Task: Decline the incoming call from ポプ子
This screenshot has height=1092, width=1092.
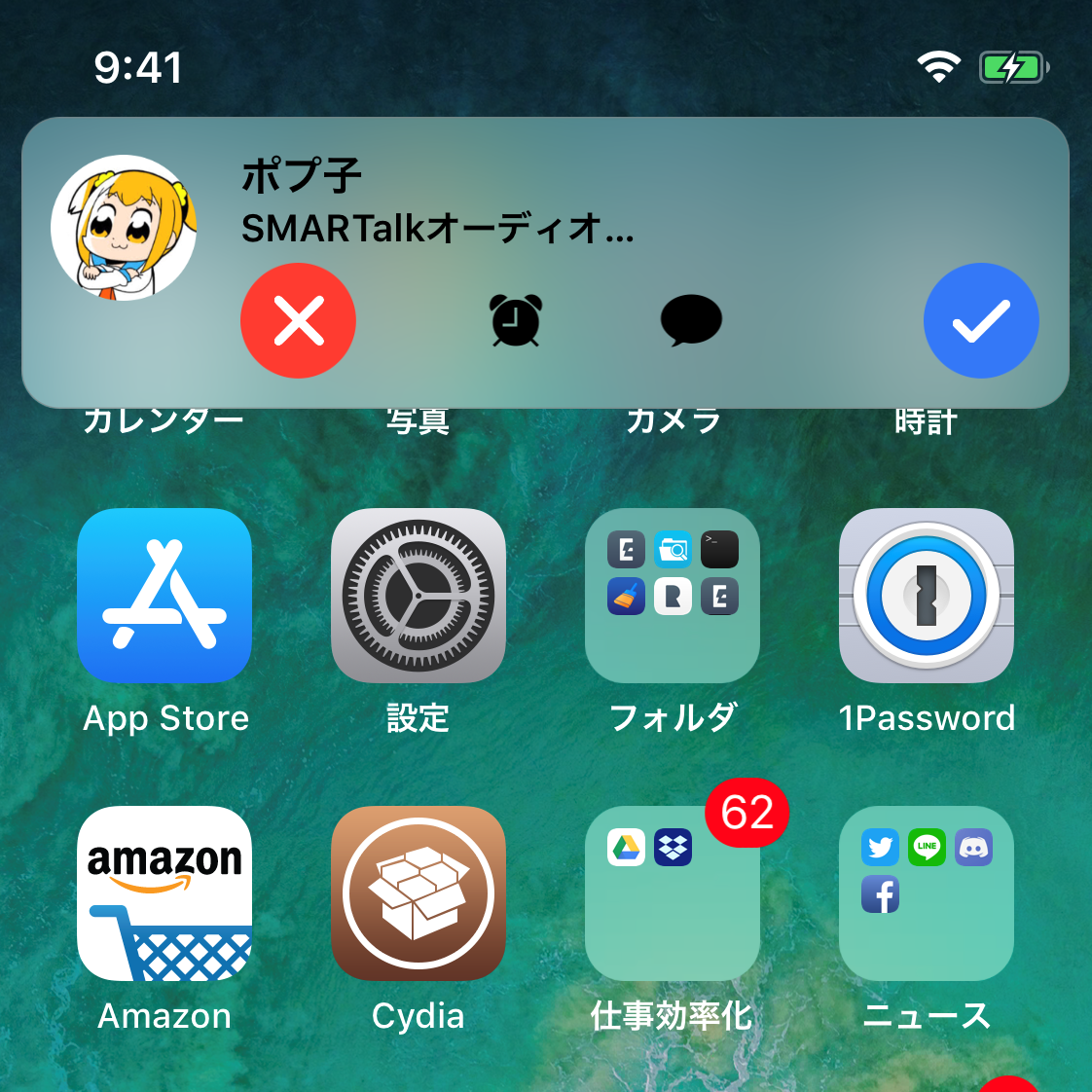Action: (298, 320)
